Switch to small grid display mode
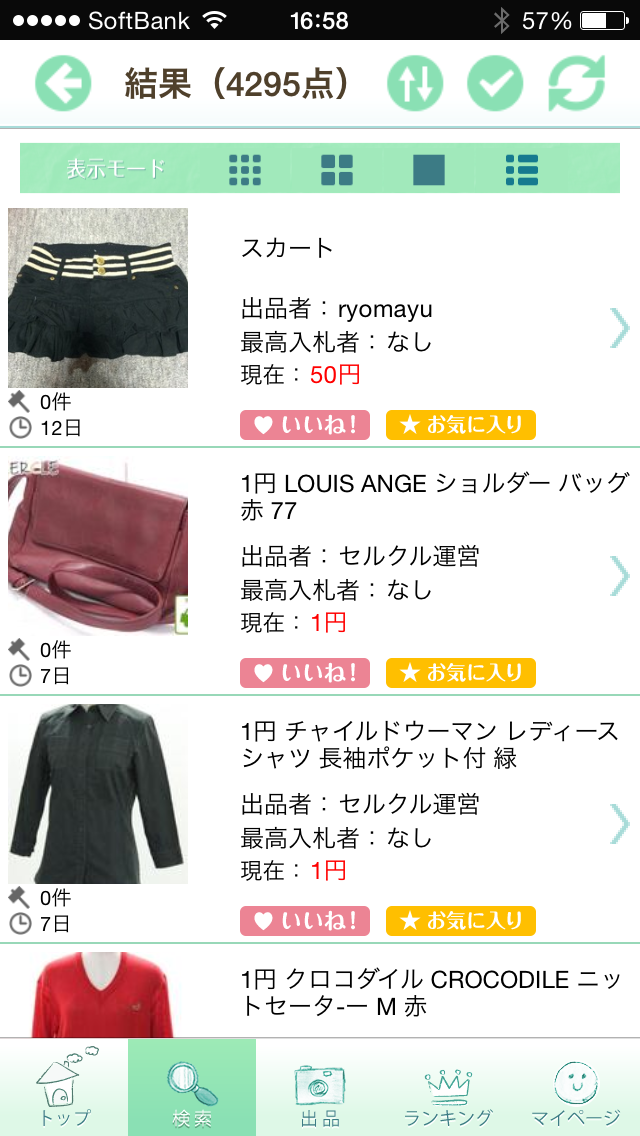640x1136 pixels. (245, 170)
